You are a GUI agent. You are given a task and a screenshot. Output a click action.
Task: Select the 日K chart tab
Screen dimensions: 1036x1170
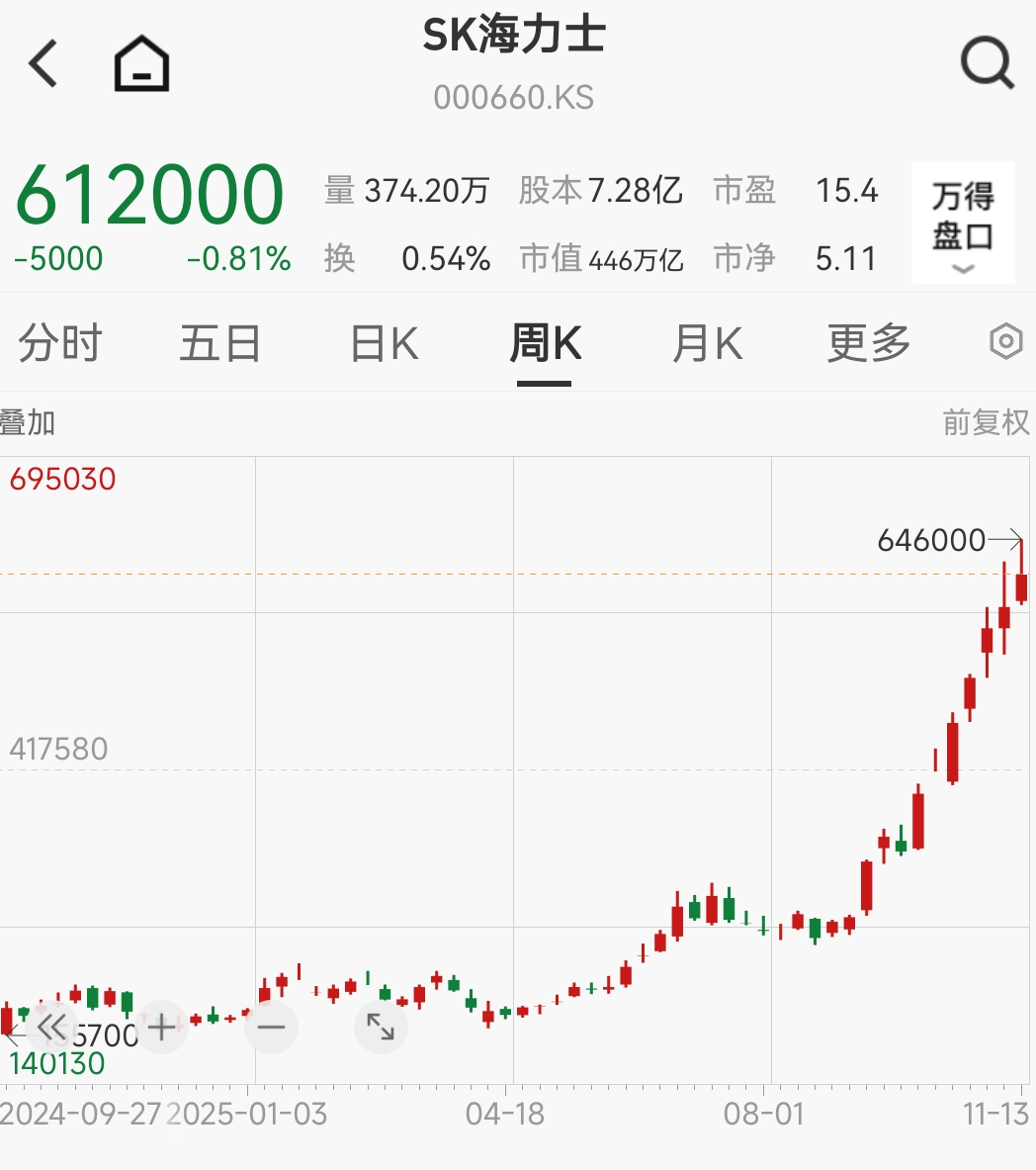385,344
